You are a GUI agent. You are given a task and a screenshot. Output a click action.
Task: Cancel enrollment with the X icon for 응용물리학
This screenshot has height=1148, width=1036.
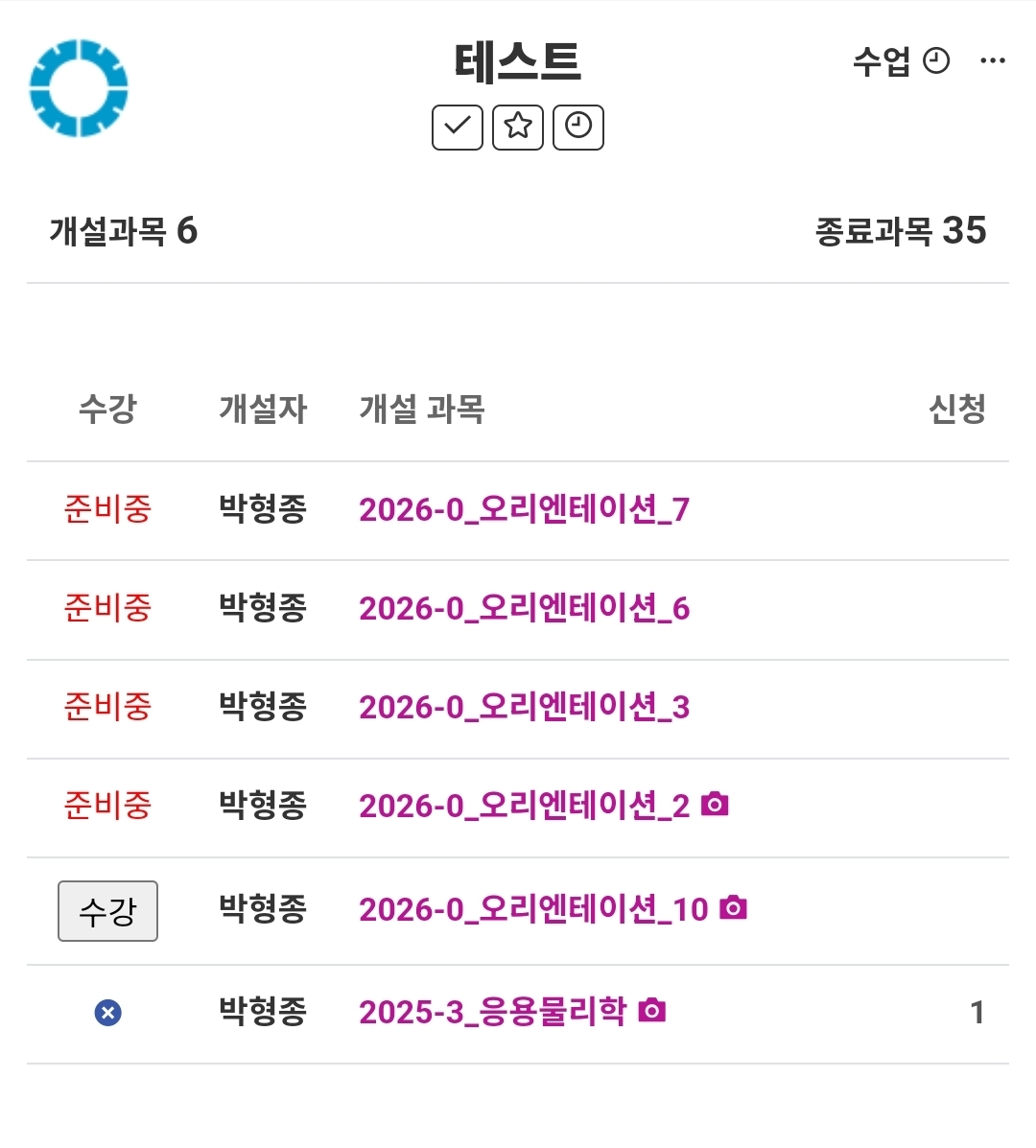click(108, 1013)
